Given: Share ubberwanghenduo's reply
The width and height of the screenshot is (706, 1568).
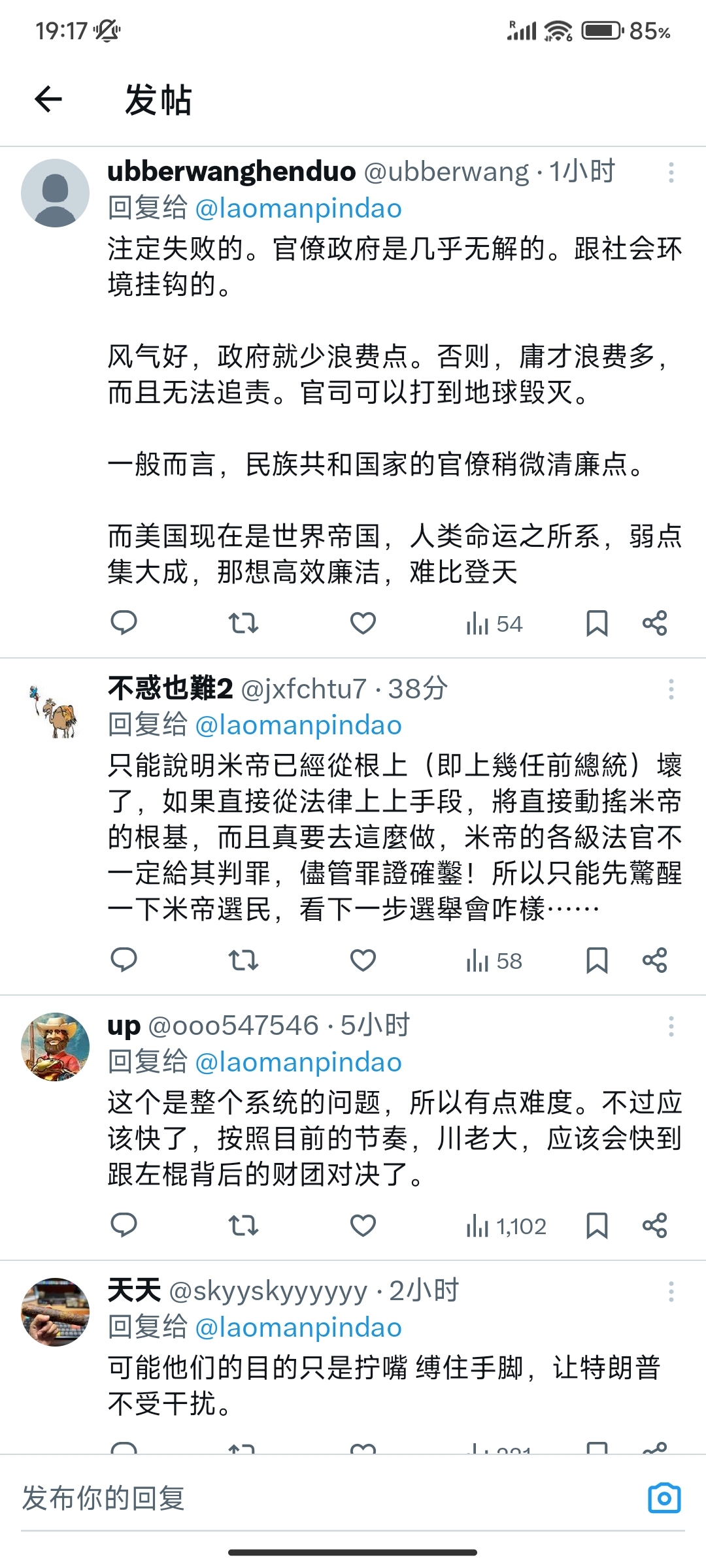Looking at the screenshot, I should tap(654, 623).
